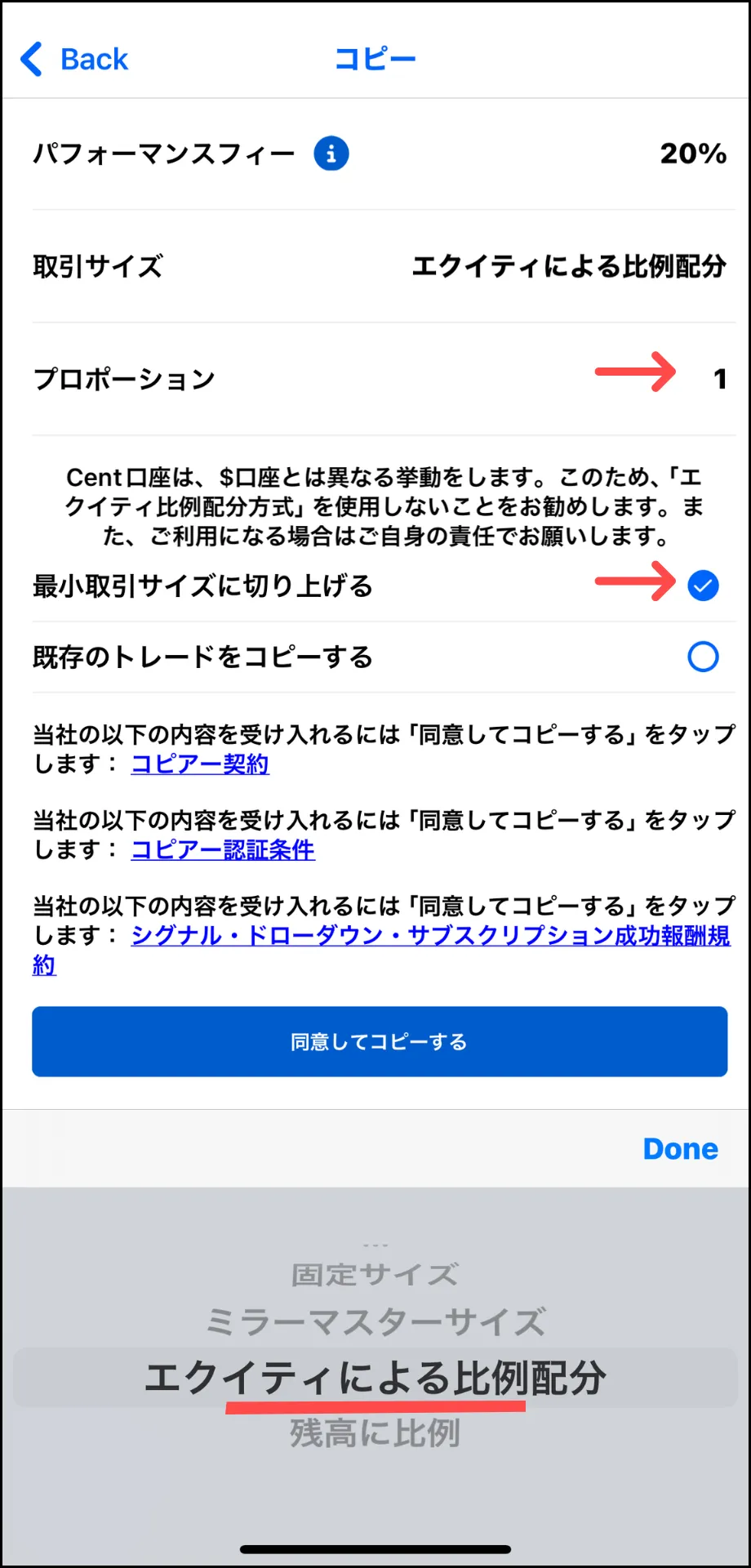The width and height of the screenshot is (751, 1568).
Task: Enable 既存のトレードをコピーする
Action: 703,657
